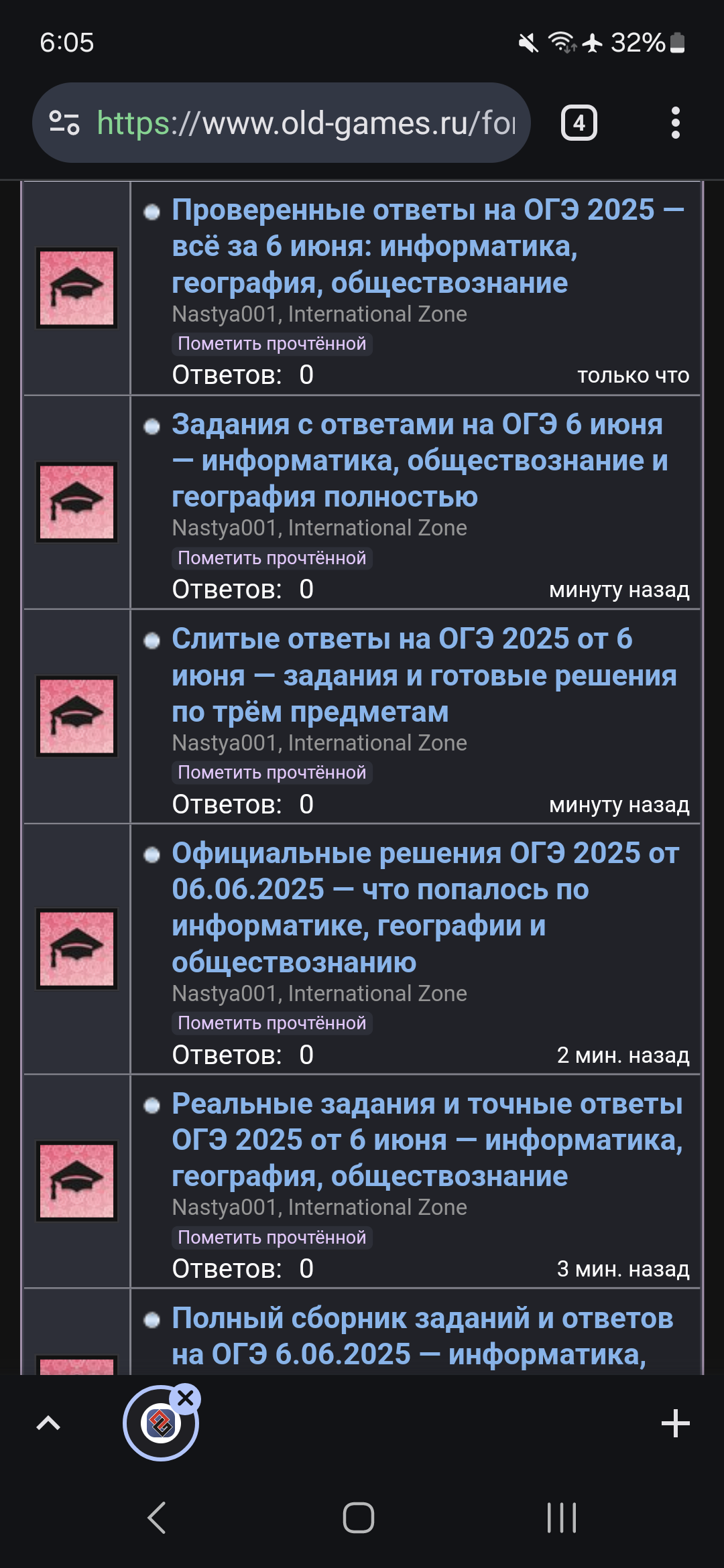Close the tab in bottom tab strip
This screenshot has height=1568, width=724.
(x=186, y=1398)
